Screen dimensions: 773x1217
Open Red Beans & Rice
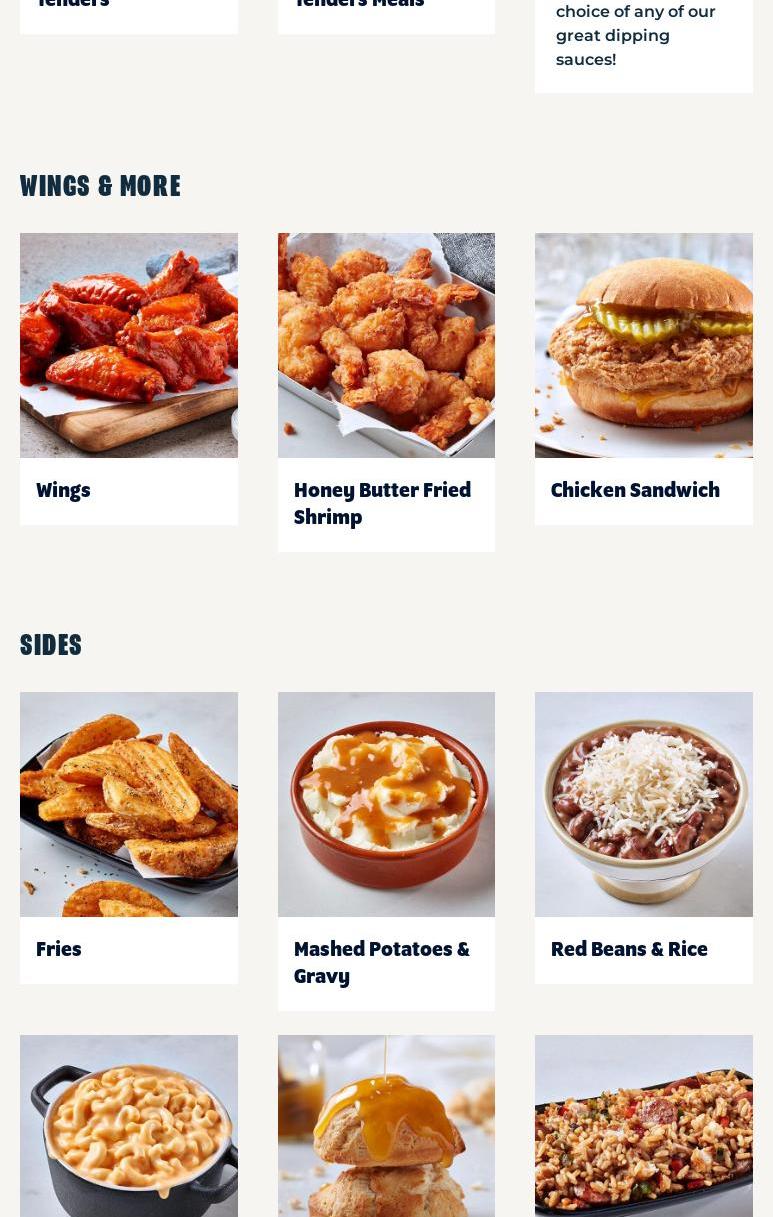point(629,950)
